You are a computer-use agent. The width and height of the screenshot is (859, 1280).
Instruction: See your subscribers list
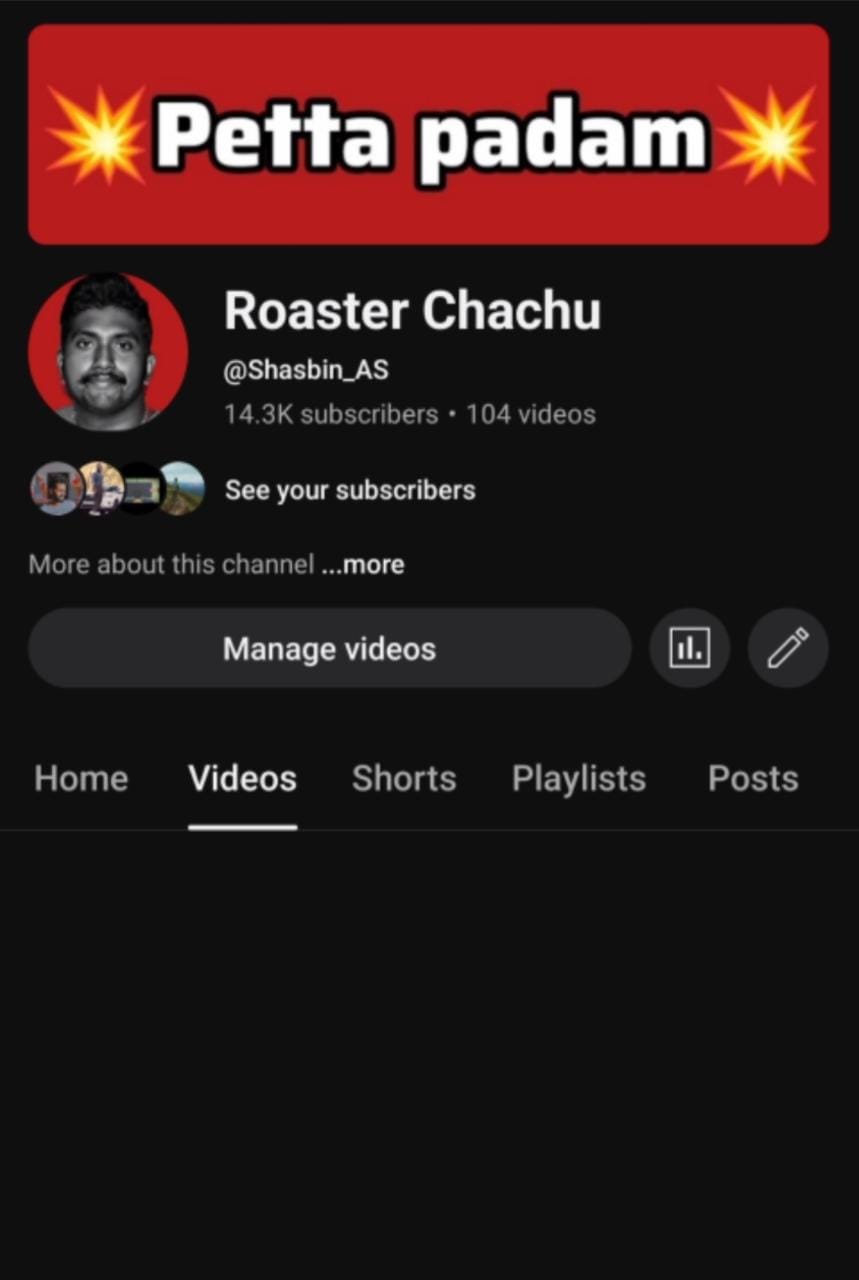349,490
